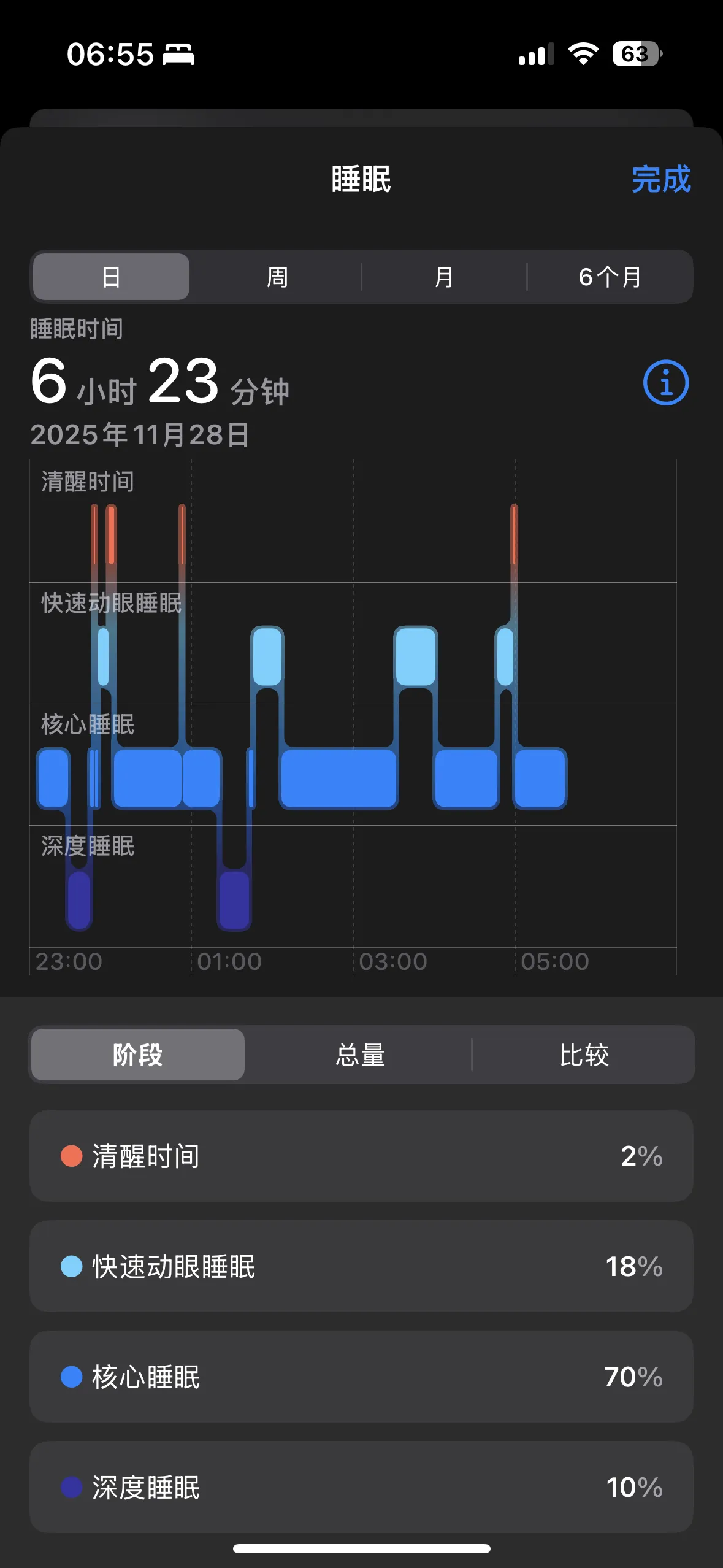Image resolution: width=723 pixels, height=1568 pixels.
Task: Switch to the 总量 segment
Action: point(360,1055)
